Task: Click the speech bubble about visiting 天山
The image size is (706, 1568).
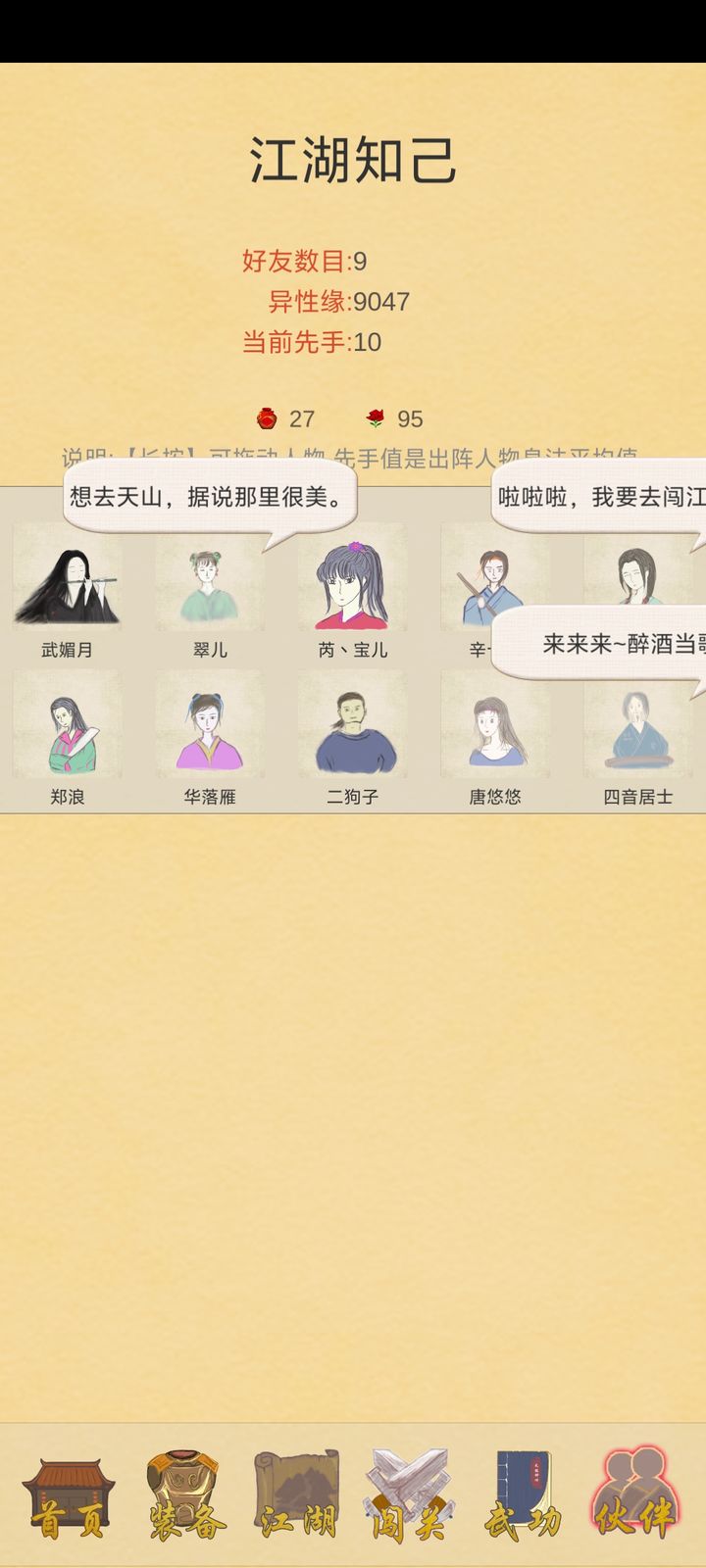Action: point(209,498)
